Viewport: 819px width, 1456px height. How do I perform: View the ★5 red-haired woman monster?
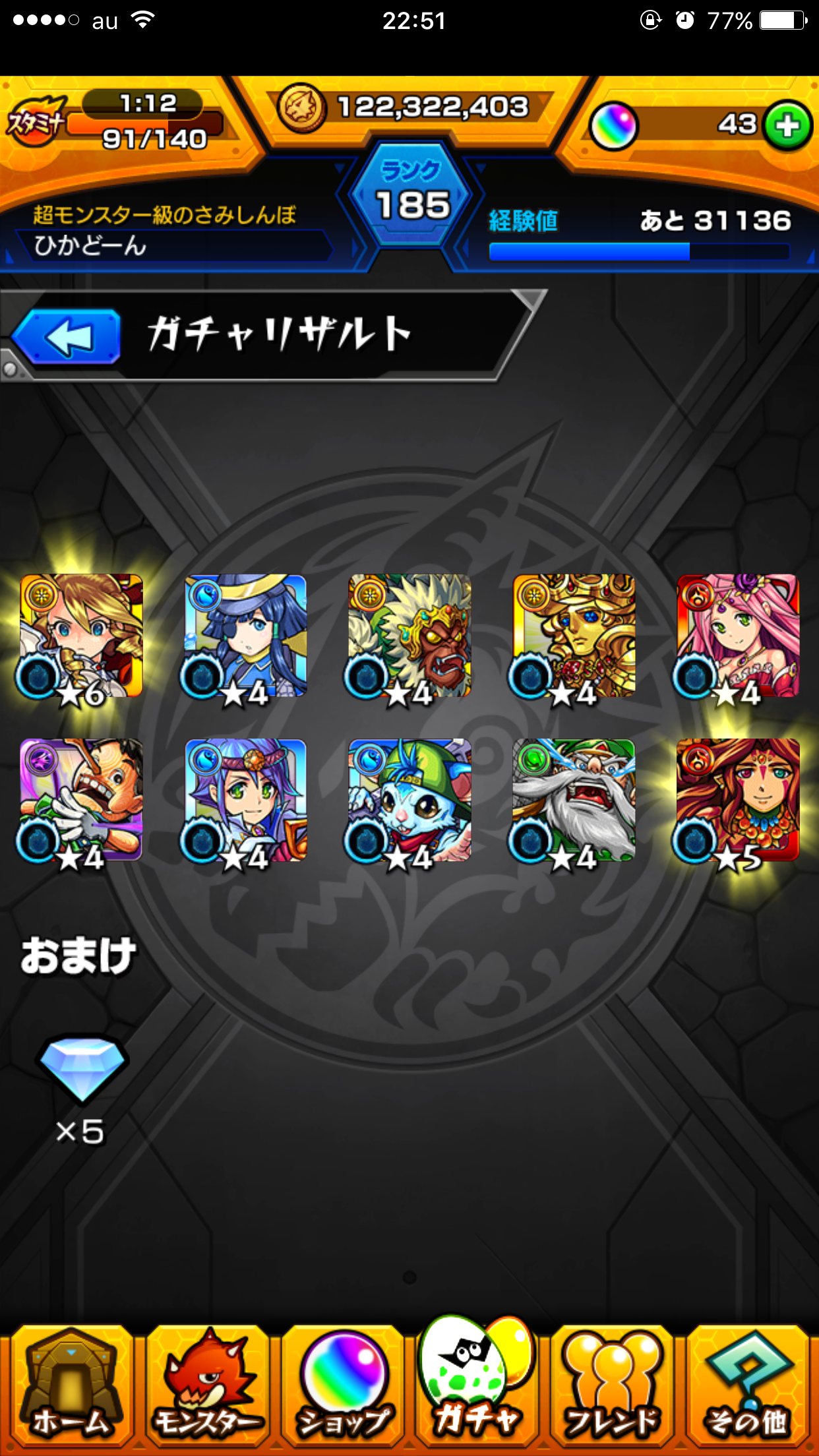click(x=738, y=800)
